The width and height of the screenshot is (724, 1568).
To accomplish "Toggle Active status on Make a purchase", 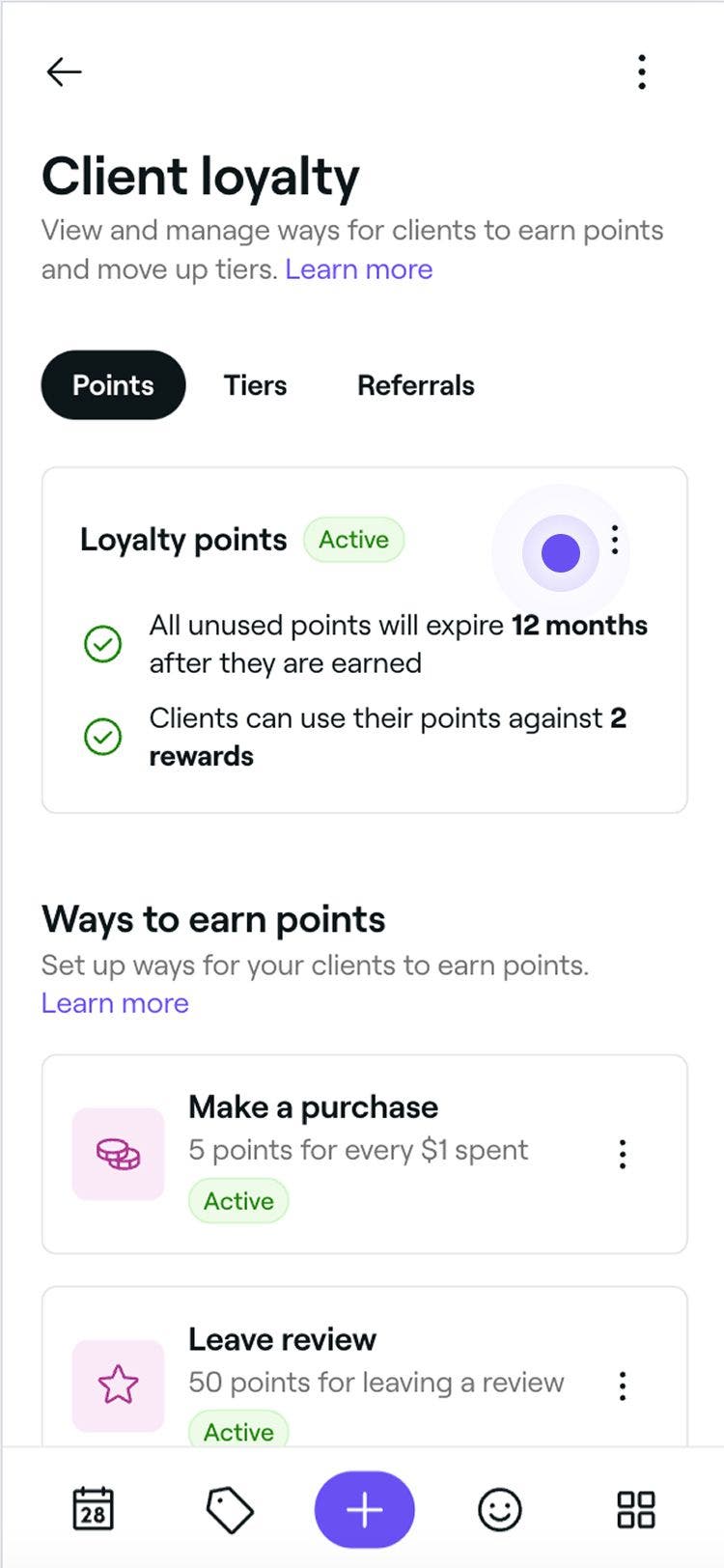I will (x=237, y=1201).
